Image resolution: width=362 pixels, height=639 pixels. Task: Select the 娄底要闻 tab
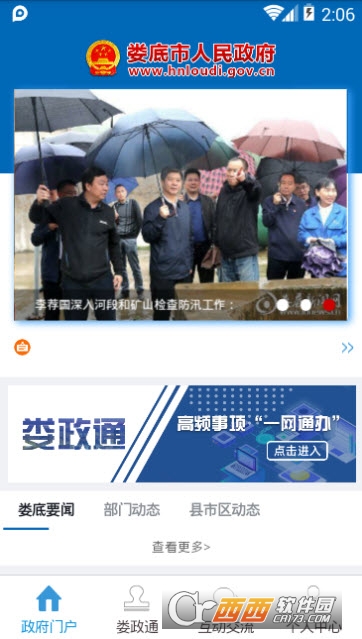tap(46, 510)
